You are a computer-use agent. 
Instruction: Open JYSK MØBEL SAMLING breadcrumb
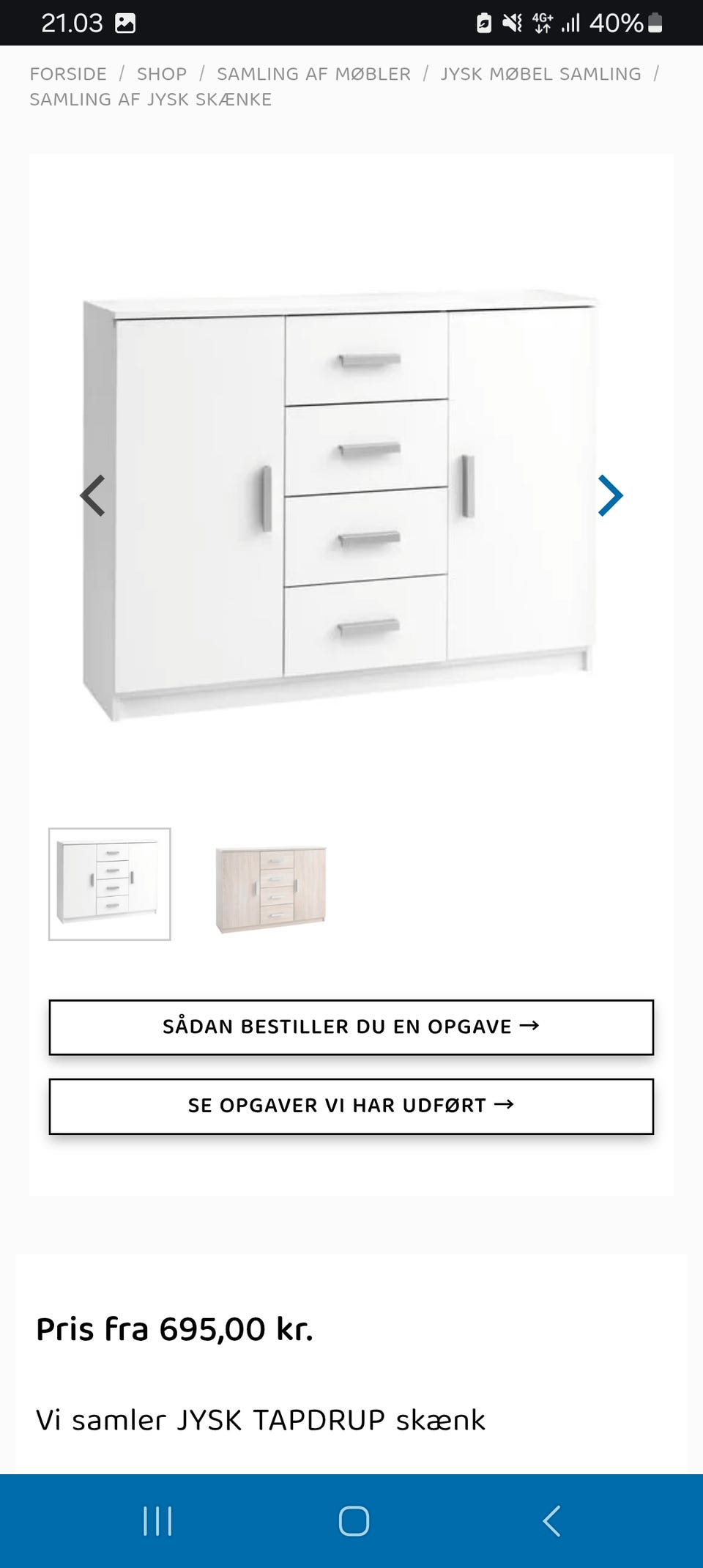541,73
